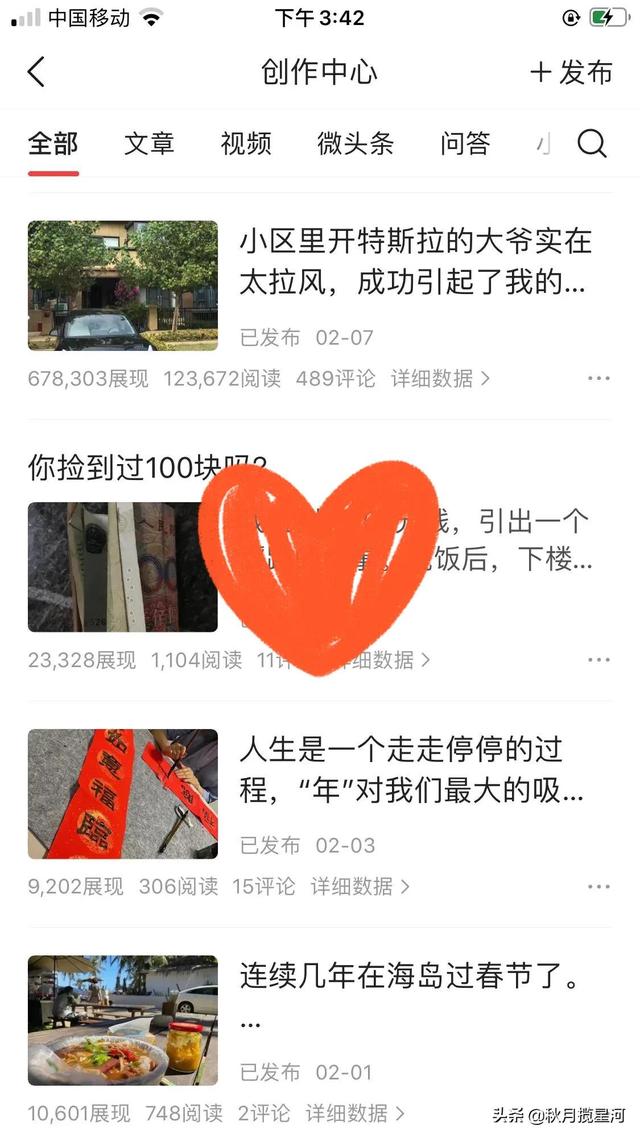
Task: Switch to the 视频 tab
Action: tap(246, 144)
